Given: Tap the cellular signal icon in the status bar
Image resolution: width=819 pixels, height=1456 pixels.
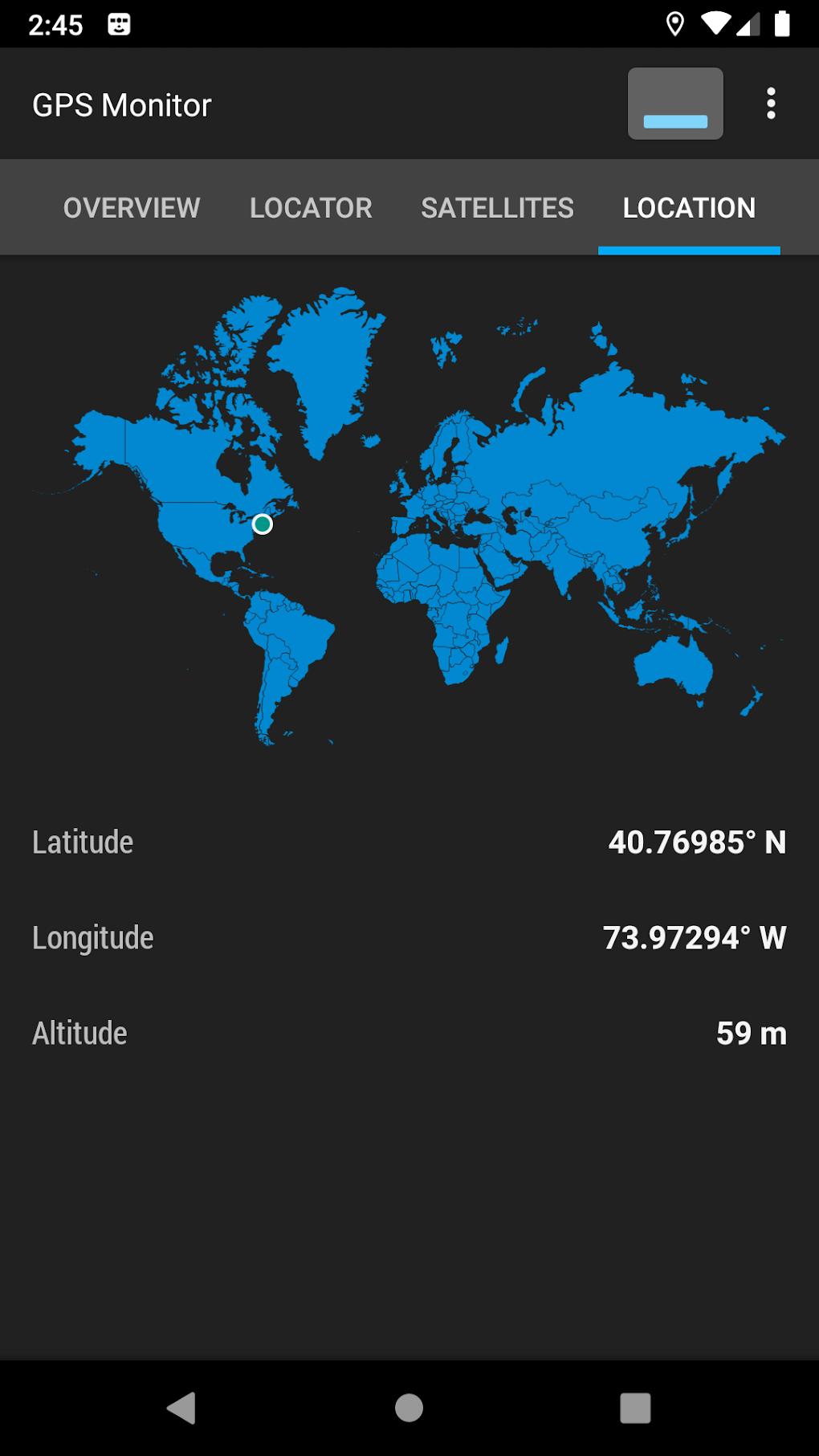Looking at the screenshot, I should (748, 24).
